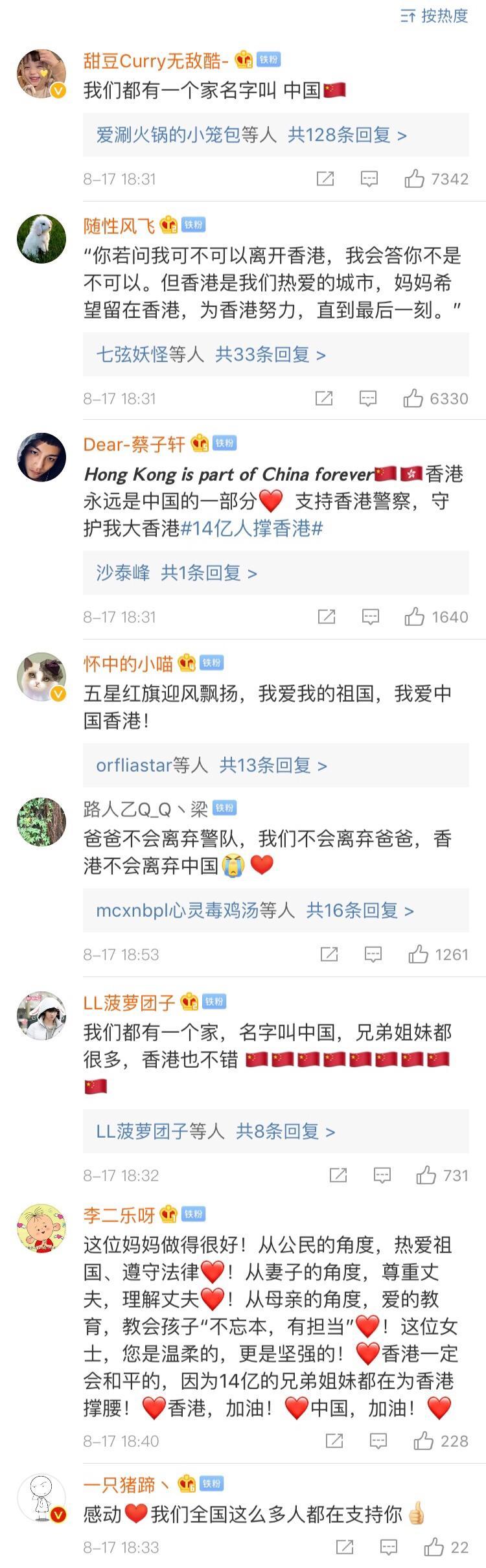Reply to 随性风飞's comment
Screen dimensions: 486x1568
pos(368,398)
